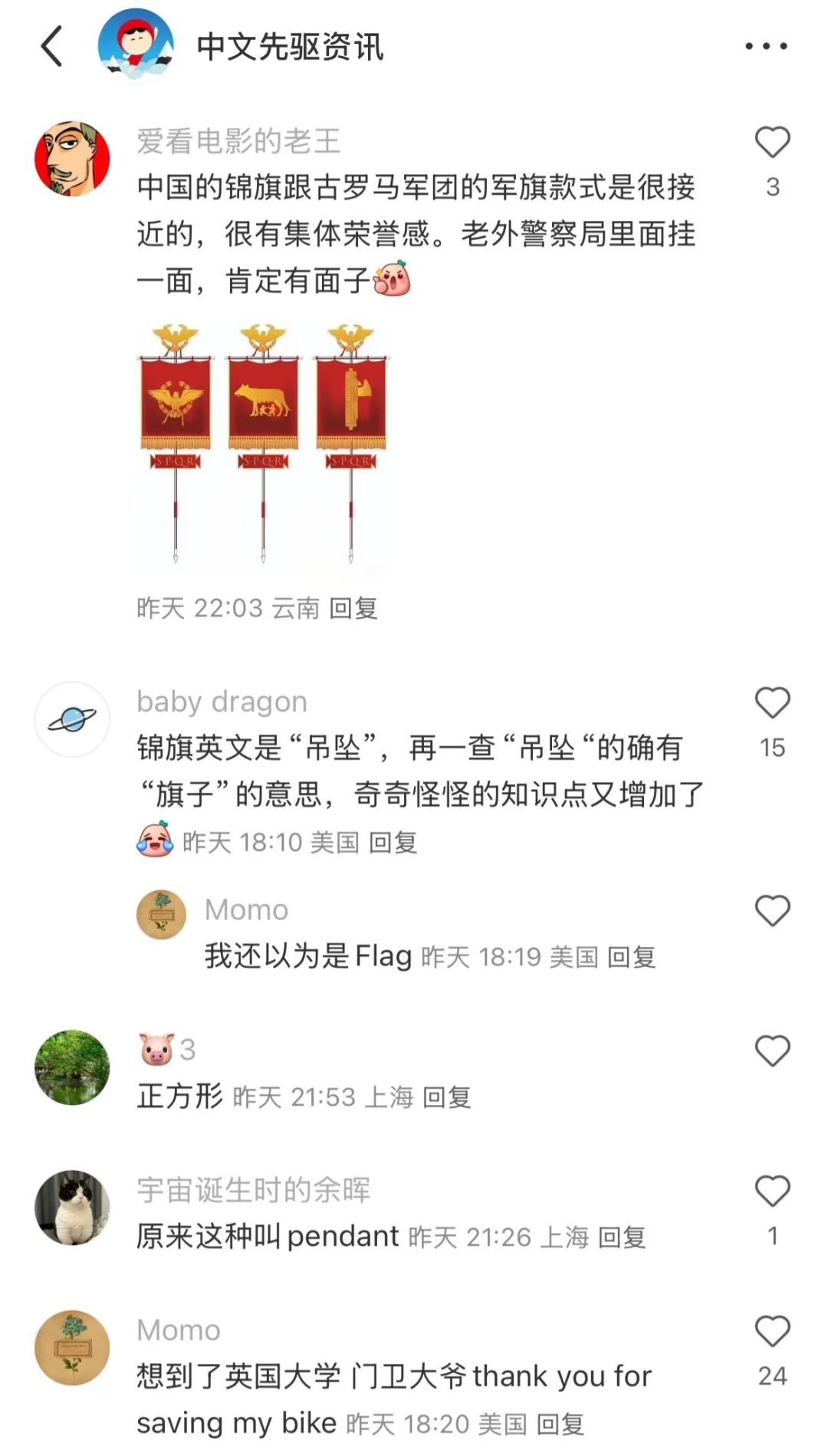The height and width of the screenshot is (1456, 828).
Task: Go back using the top-left arrow
Action: [51, 46]
